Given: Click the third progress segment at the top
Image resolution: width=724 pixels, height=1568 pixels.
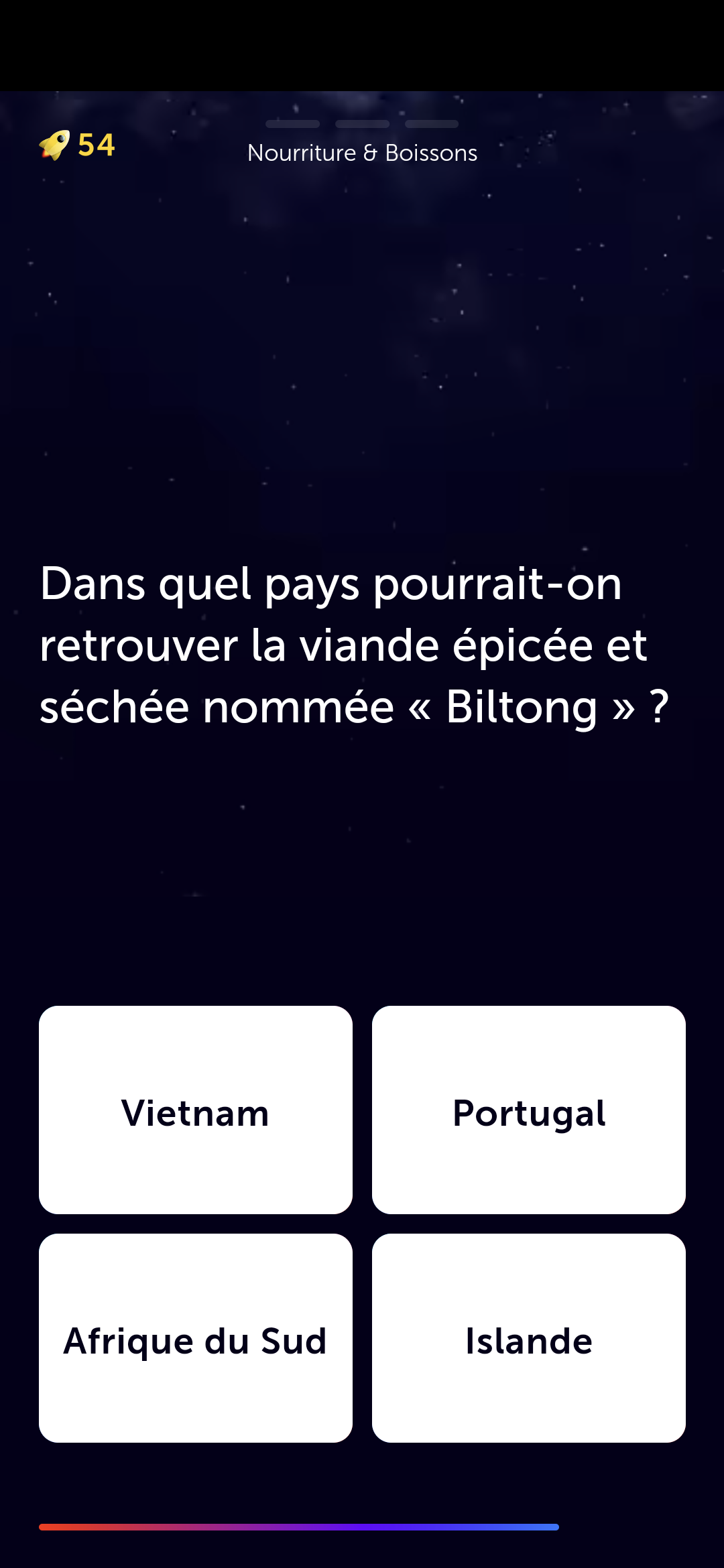Looking at the screenshot, I should pos(432,123).
